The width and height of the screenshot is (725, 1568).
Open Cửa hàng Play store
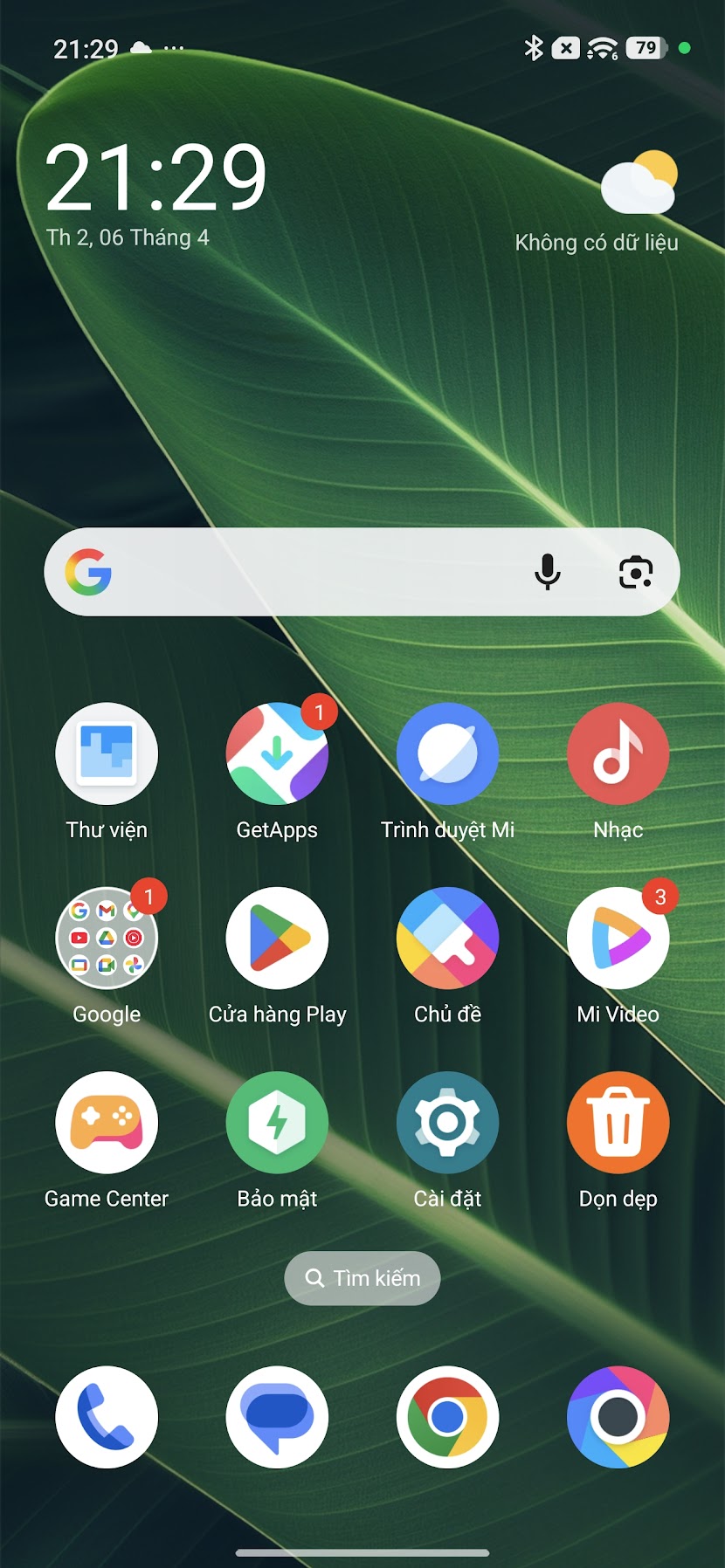tap(277, 939)
